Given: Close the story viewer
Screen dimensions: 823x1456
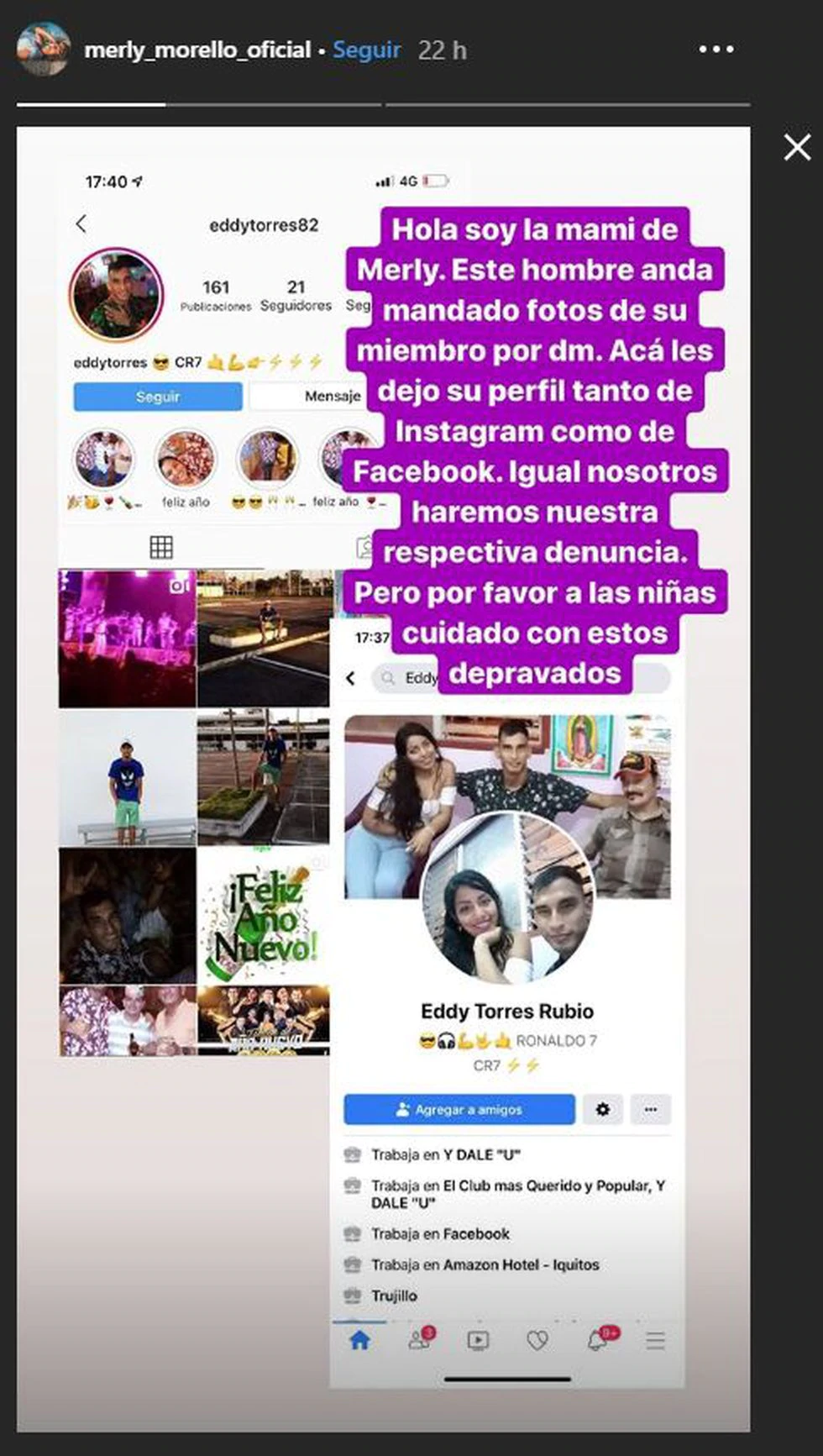Looking at the screenshot, I should click(796, 148).
